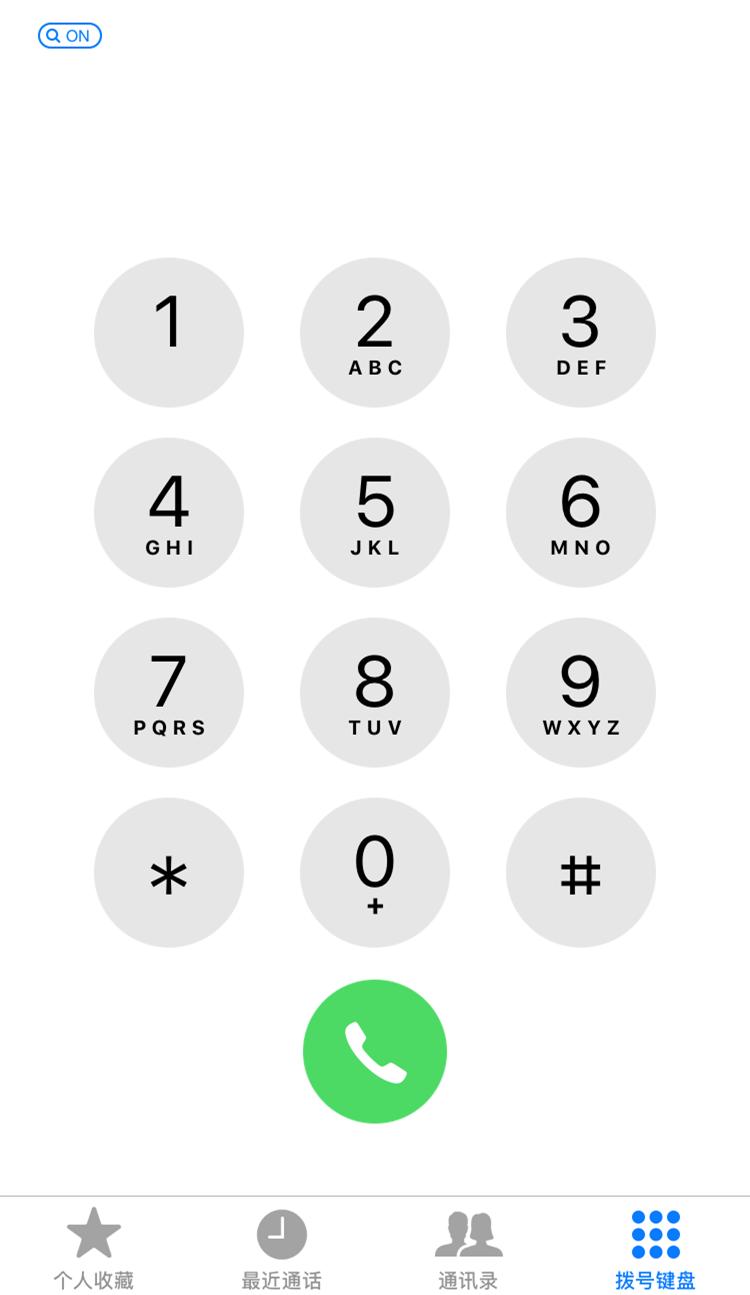Toggle the search ON badge
This screenshot has width=750, height=1295.
coord(70,36)
